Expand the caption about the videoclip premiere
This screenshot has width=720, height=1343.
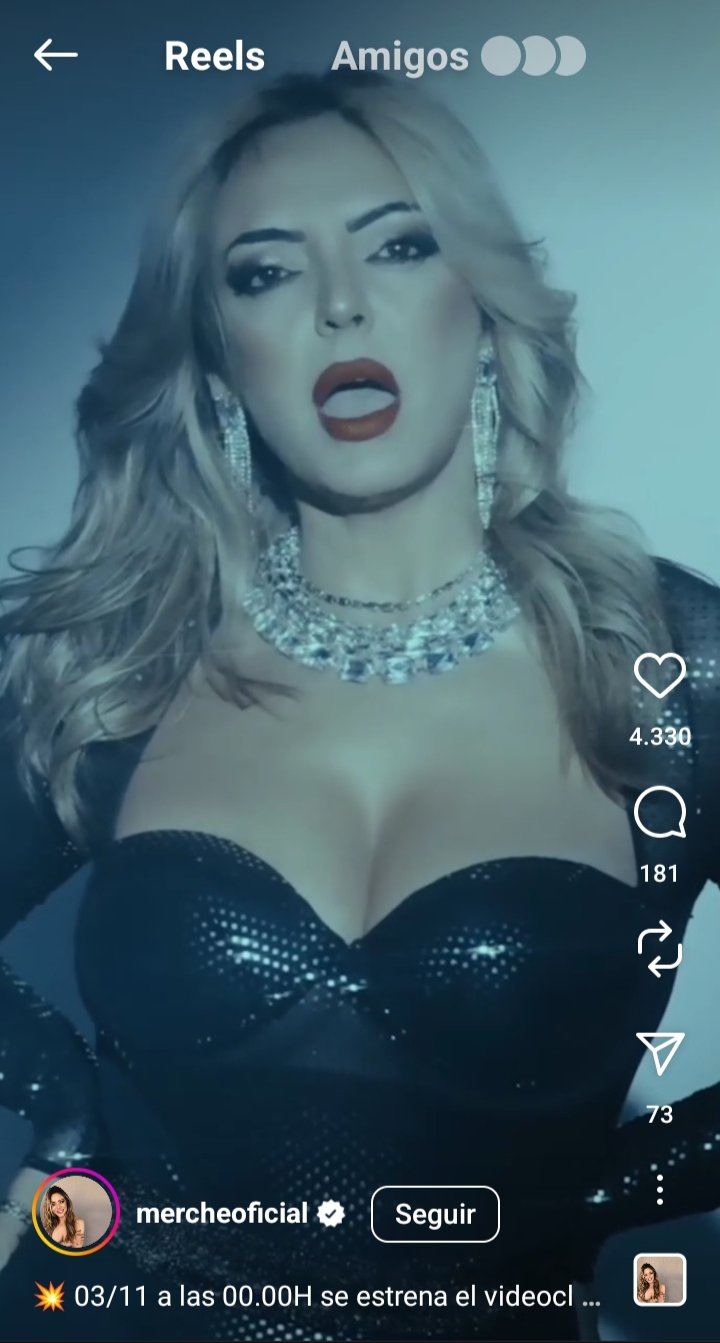320,1297
